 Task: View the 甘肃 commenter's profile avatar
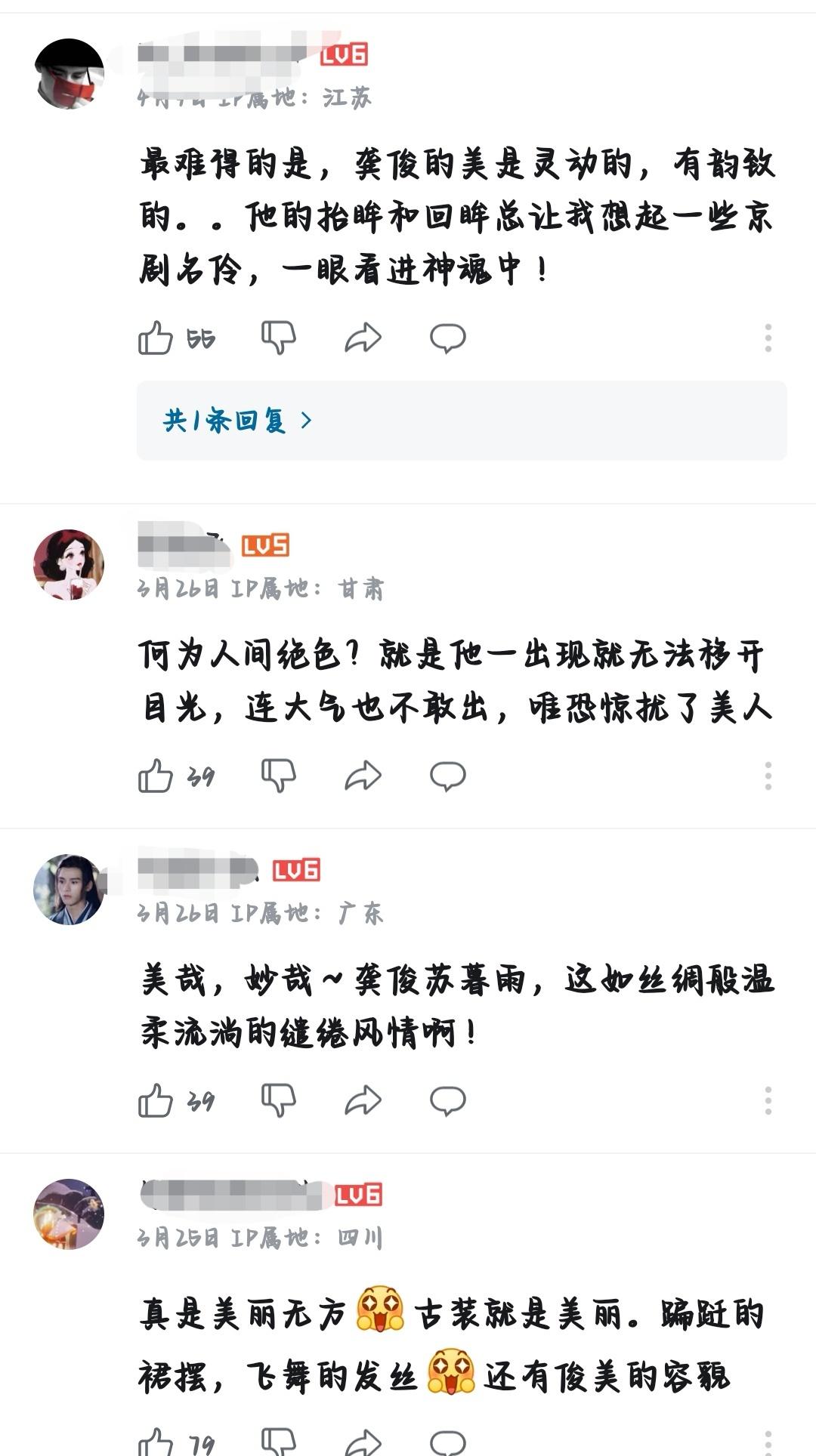tap(69, 565)
